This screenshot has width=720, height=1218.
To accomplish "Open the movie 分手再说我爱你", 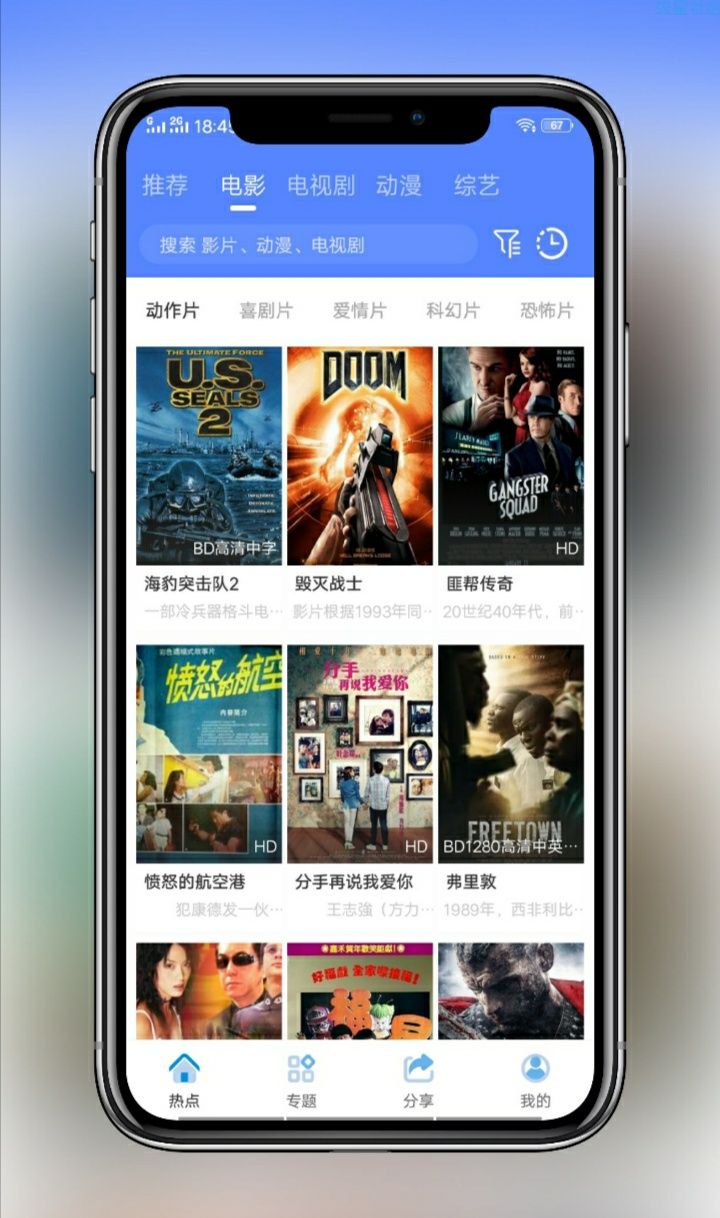I will coord(360,754).
